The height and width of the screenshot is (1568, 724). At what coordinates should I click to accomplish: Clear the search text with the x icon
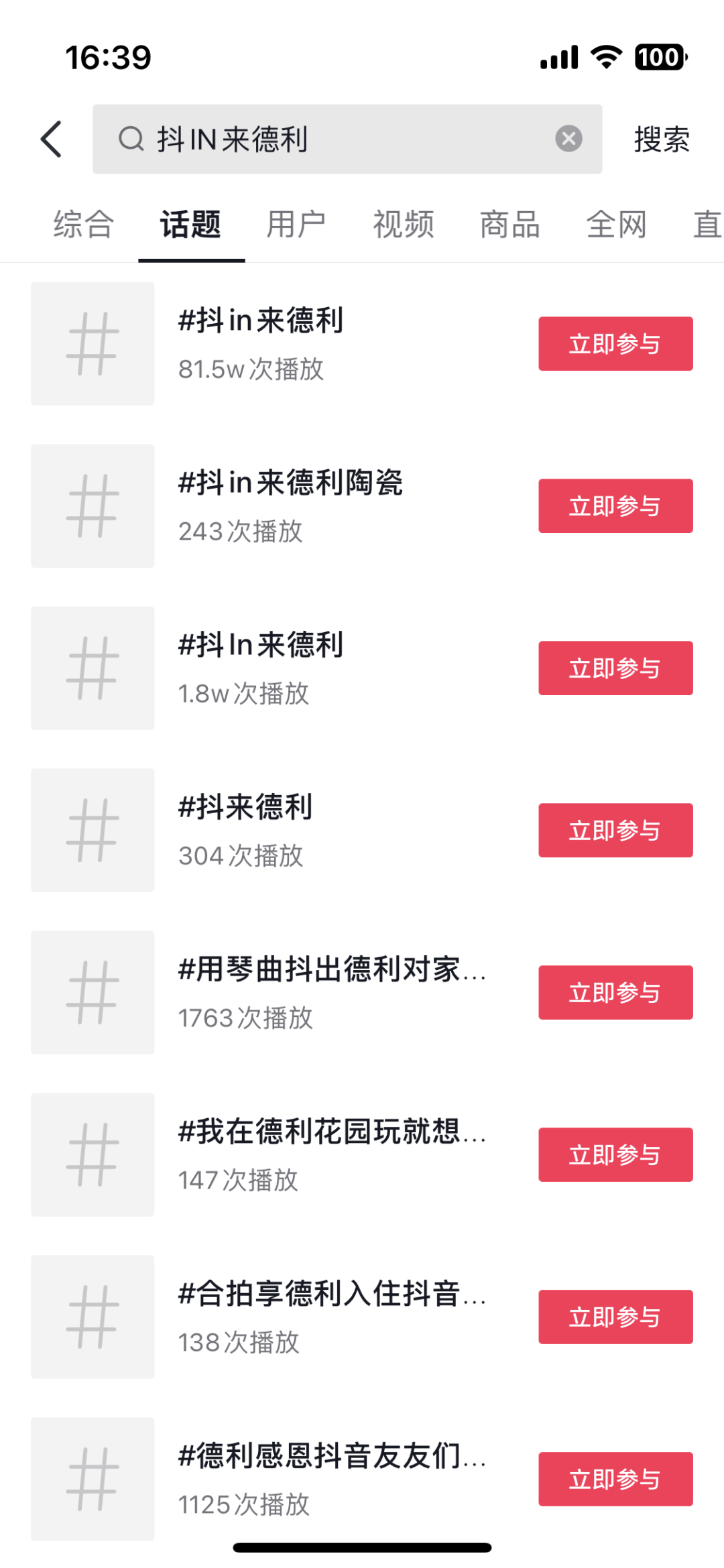point(568,137)
